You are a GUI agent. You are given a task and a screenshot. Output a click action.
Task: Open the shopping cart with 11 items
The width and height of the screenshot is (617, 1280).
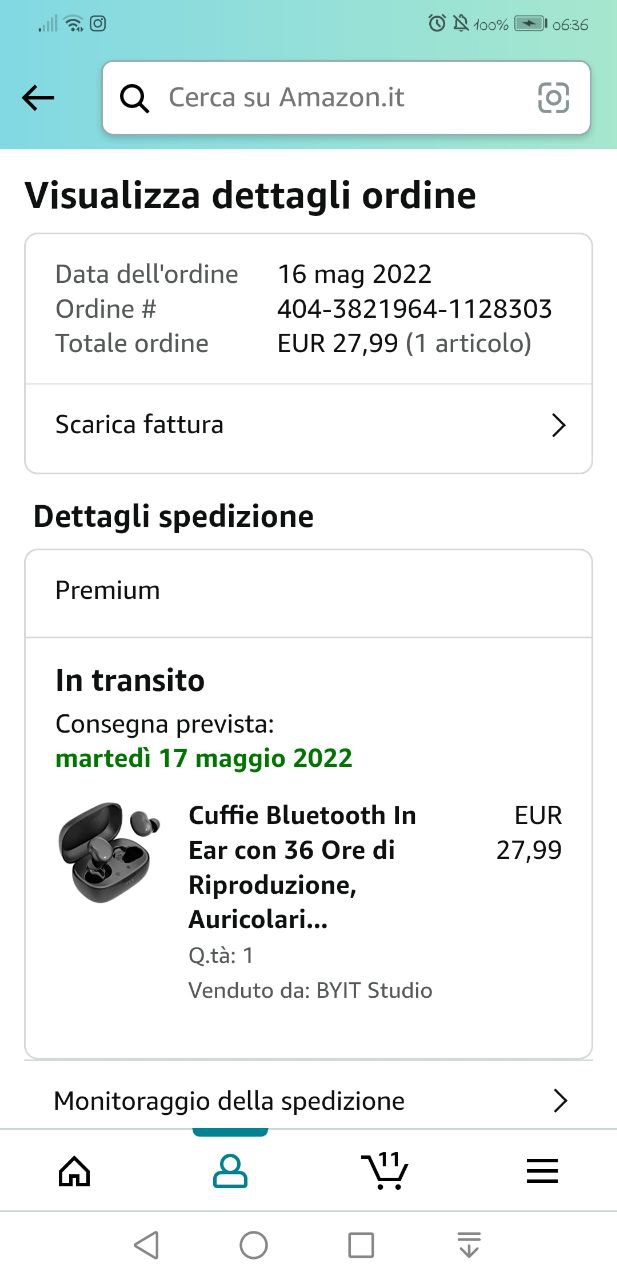385,1170
